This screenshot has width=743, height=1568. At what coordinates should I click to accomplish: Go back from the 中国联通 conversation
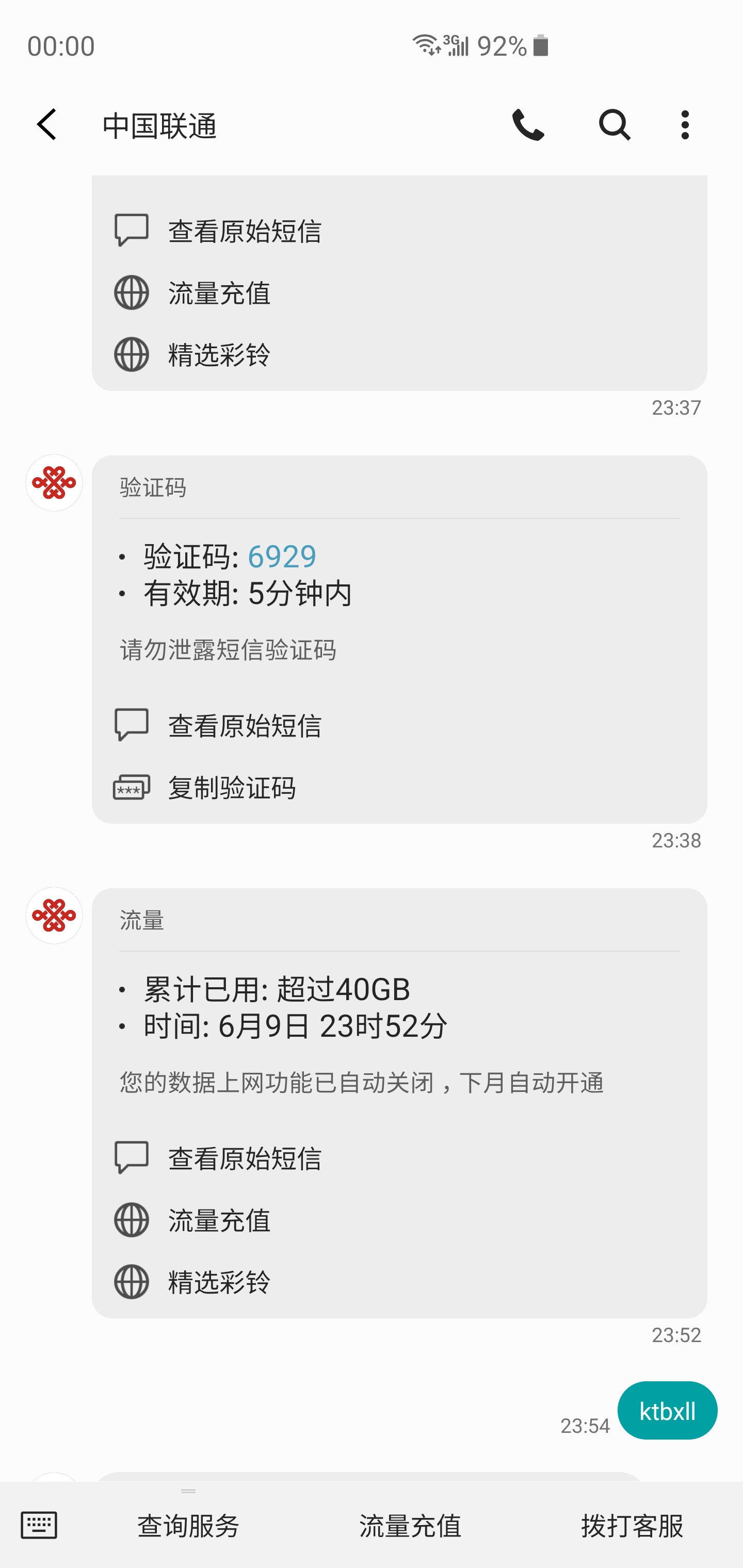(47, 125)
